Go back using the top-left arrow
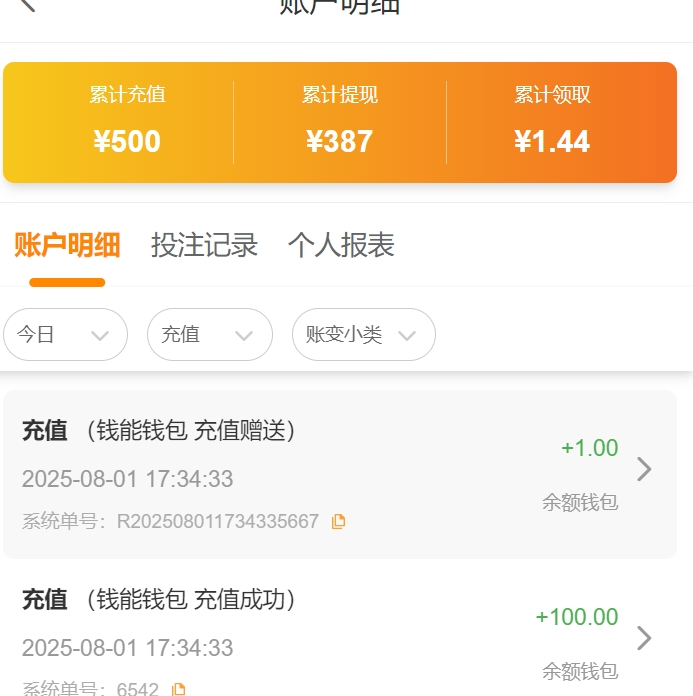This screenshot has width=693, height=696. [27, 5]
